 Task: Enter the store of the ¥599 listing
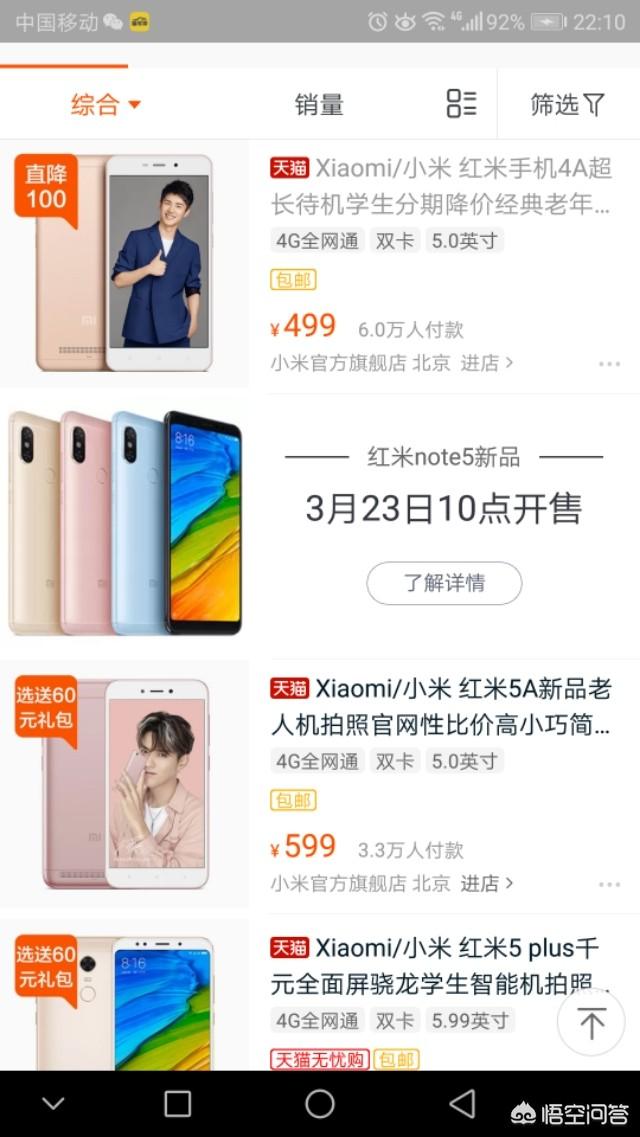pyautogui.click(x=487, y=884)
